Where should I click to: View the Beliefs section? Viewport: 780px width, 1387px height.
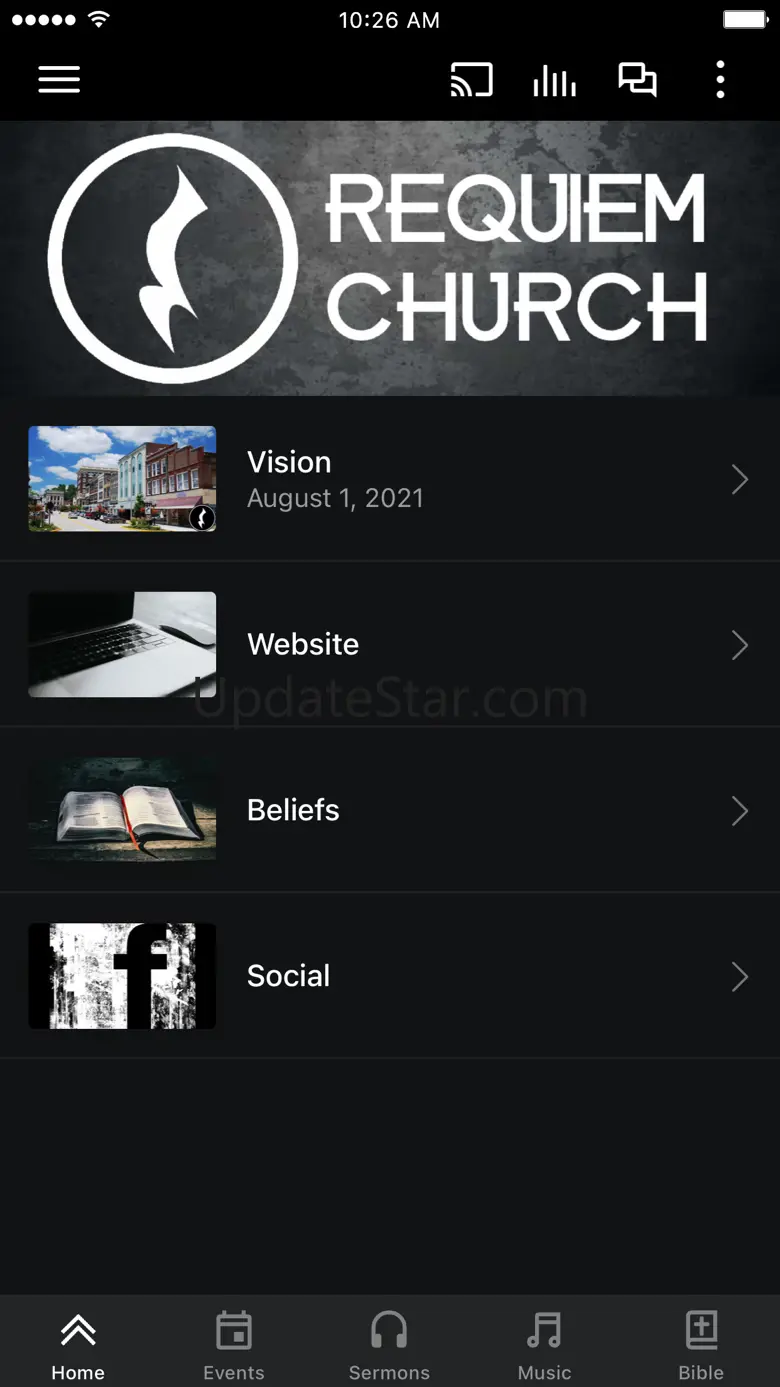[390, 810]
